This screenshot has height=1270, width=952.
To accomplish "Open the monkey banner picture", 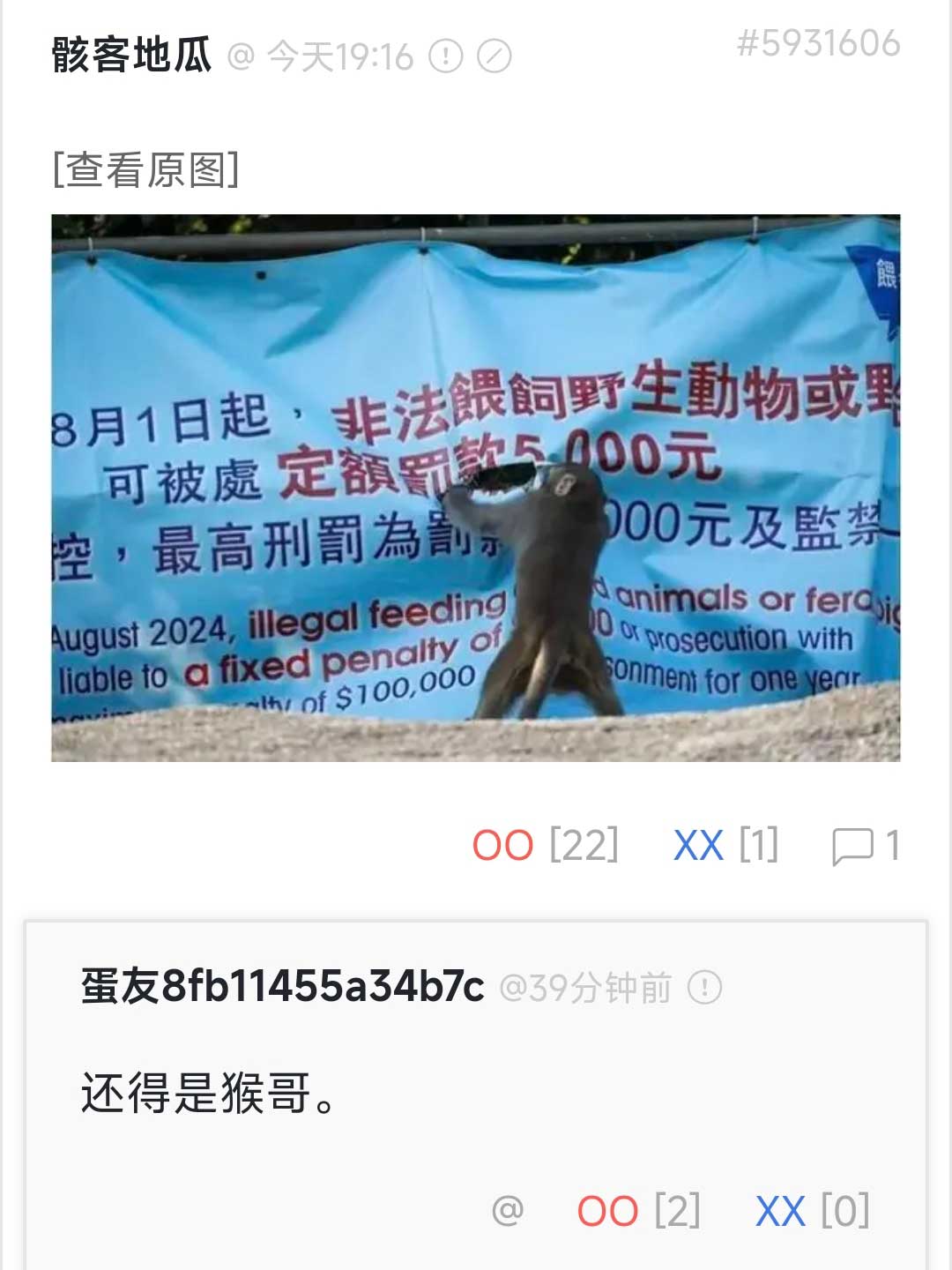I will [476, 488].
